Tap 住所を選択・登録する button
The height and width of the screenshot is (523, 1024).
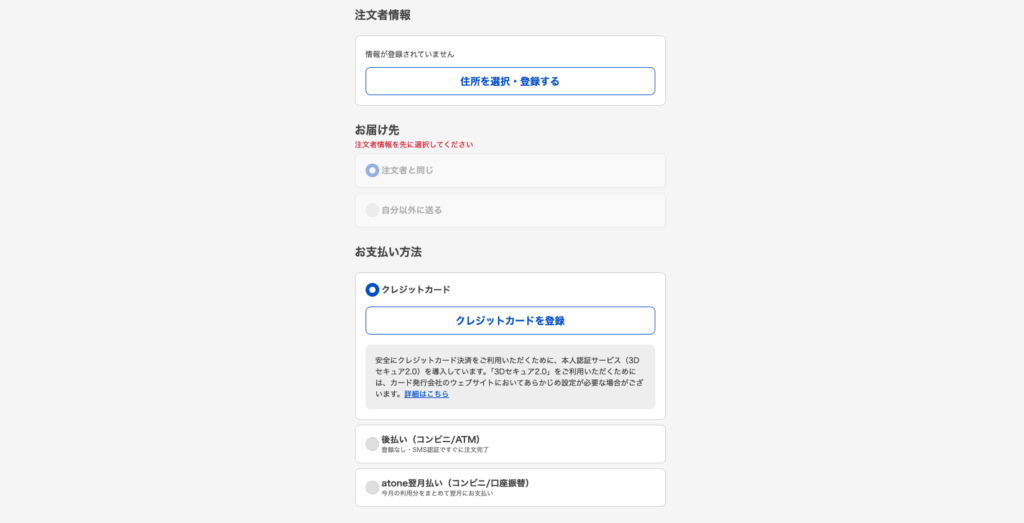(x=510, y=81)
